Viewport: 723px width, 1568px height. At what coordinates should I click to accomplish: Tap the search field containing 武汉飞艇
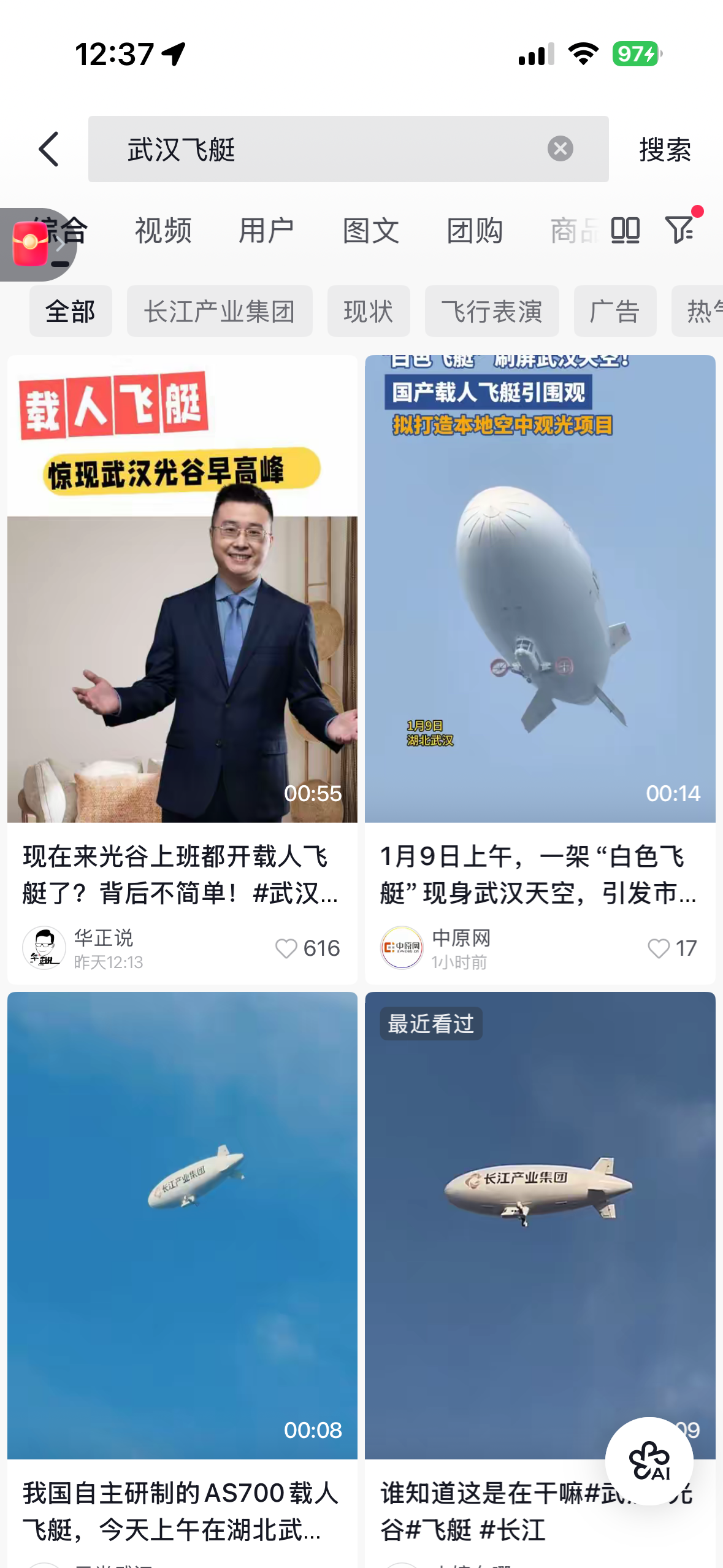(x=319, y=149)
